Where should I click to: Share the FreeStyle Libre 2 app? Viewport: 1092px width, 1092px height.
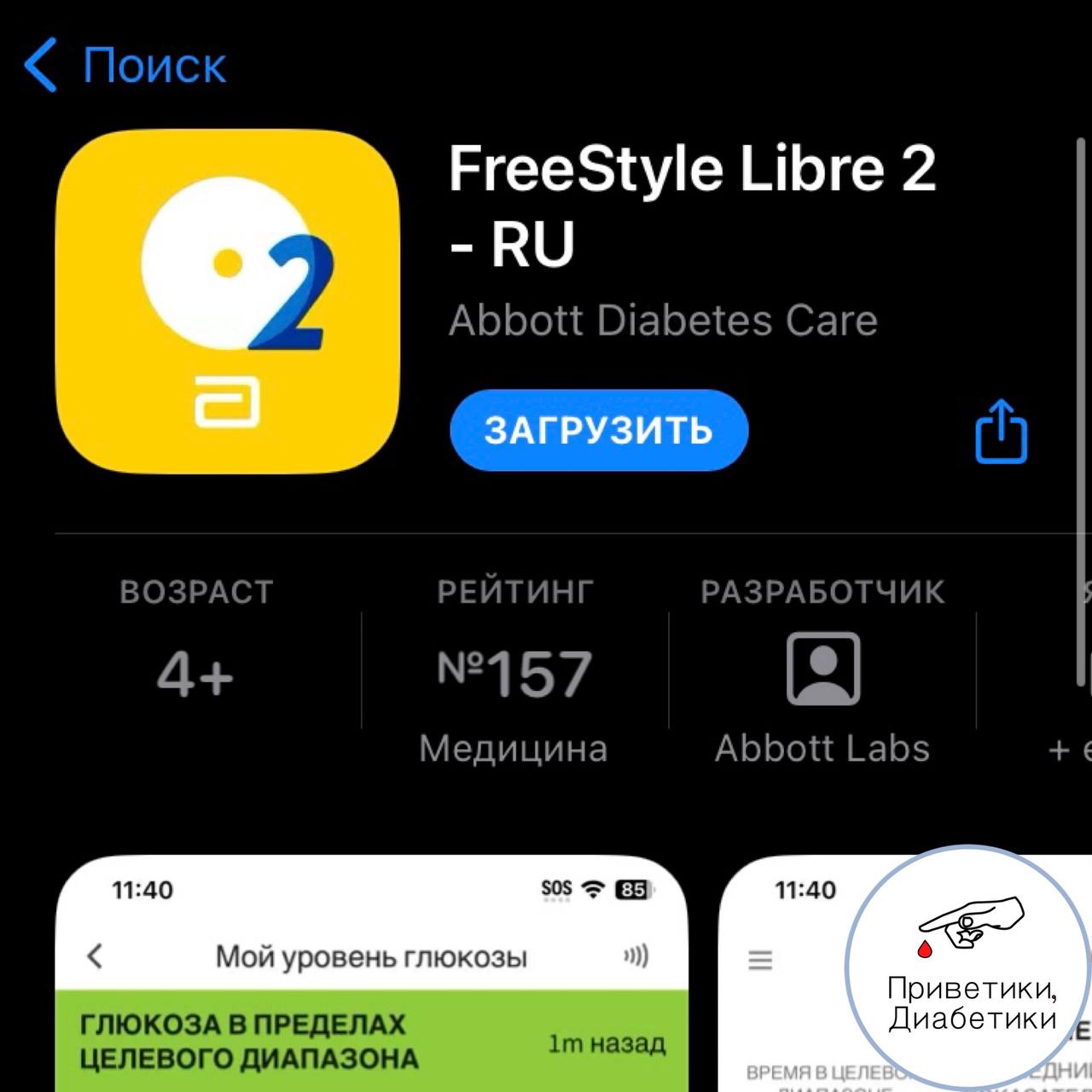tap(1001, 432)
